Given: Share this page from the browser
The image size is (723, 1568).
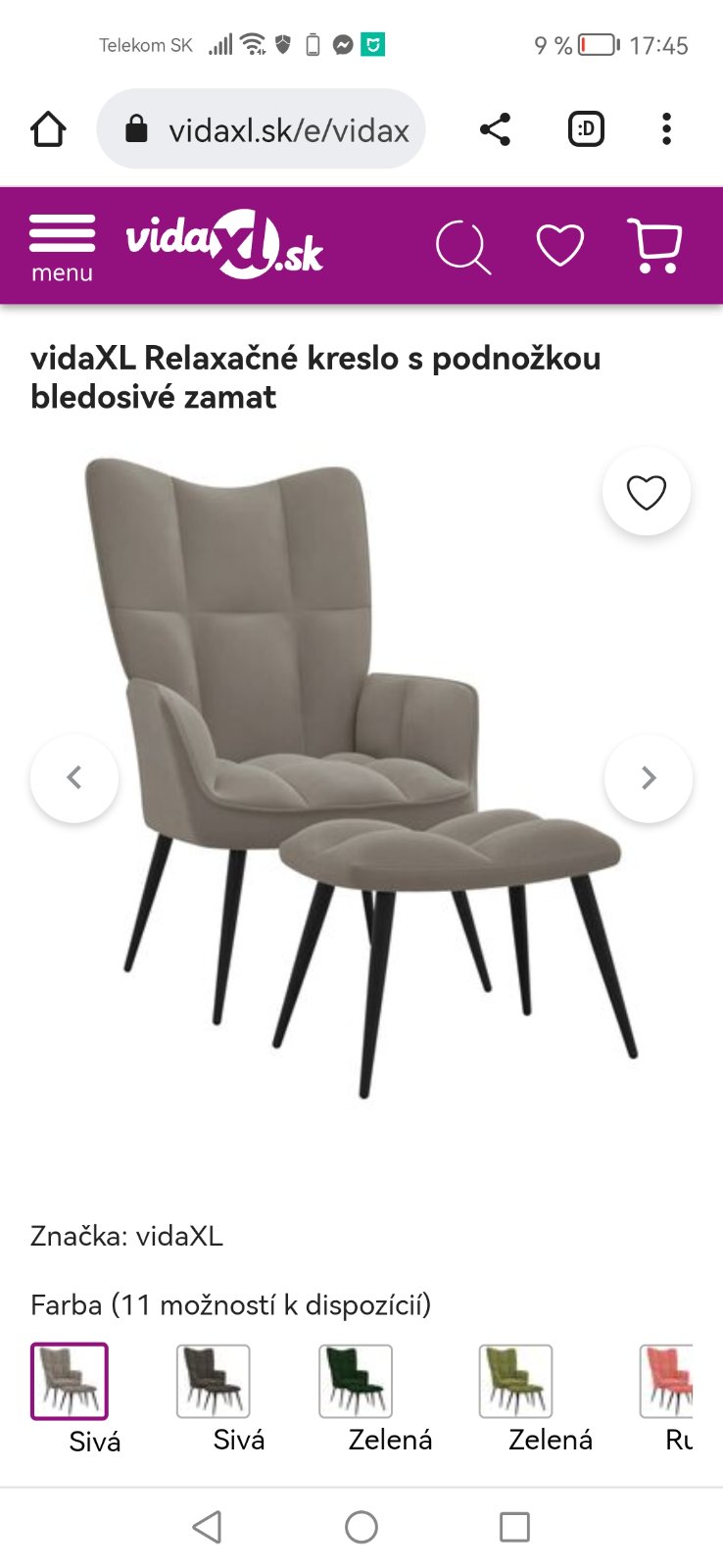Looking at the screenshot, I should pos(495,129).
